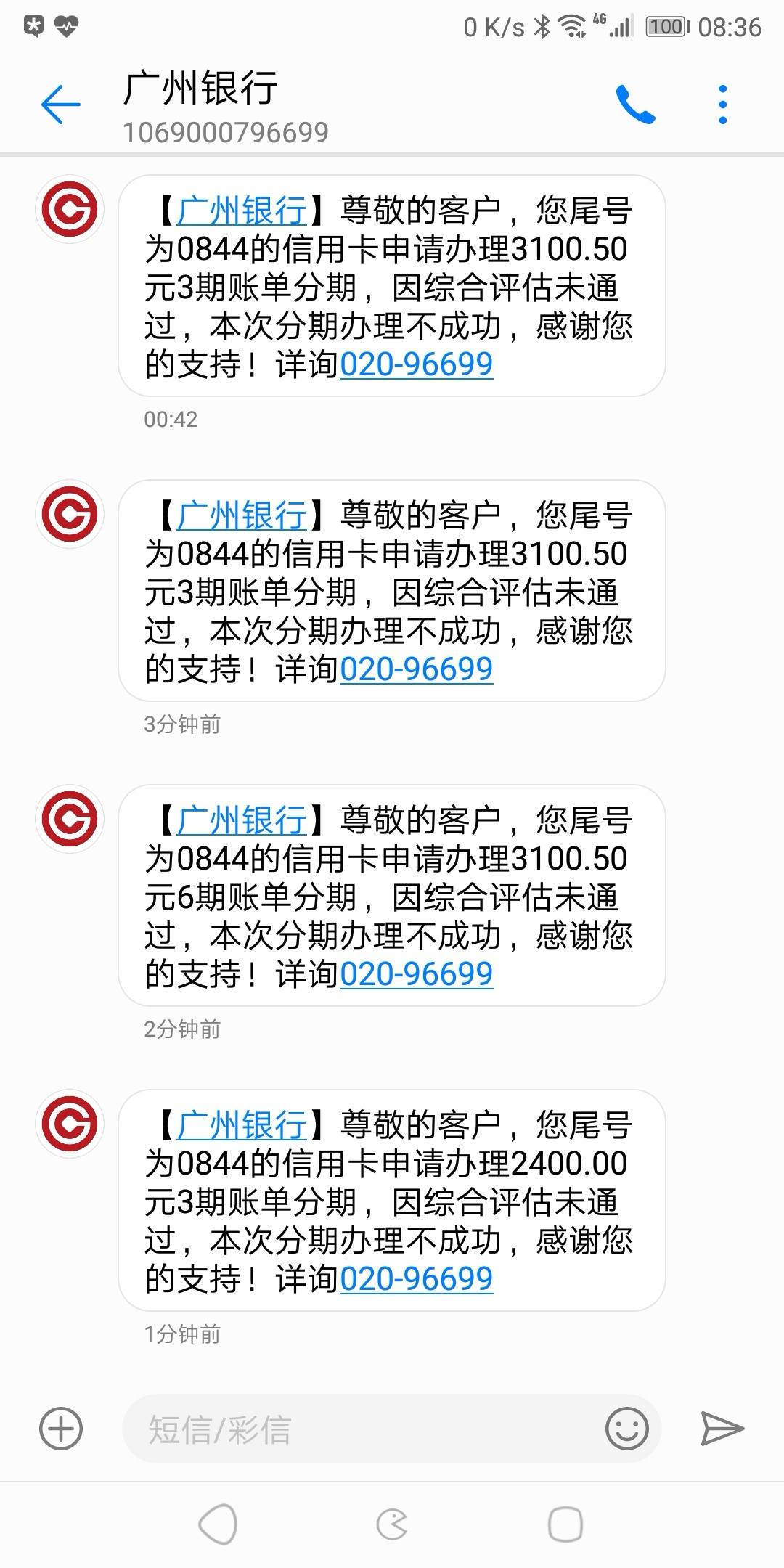Send the message with the arrow icon
This screenshot has width=784, height=1568.
[x=722, y=1429]
